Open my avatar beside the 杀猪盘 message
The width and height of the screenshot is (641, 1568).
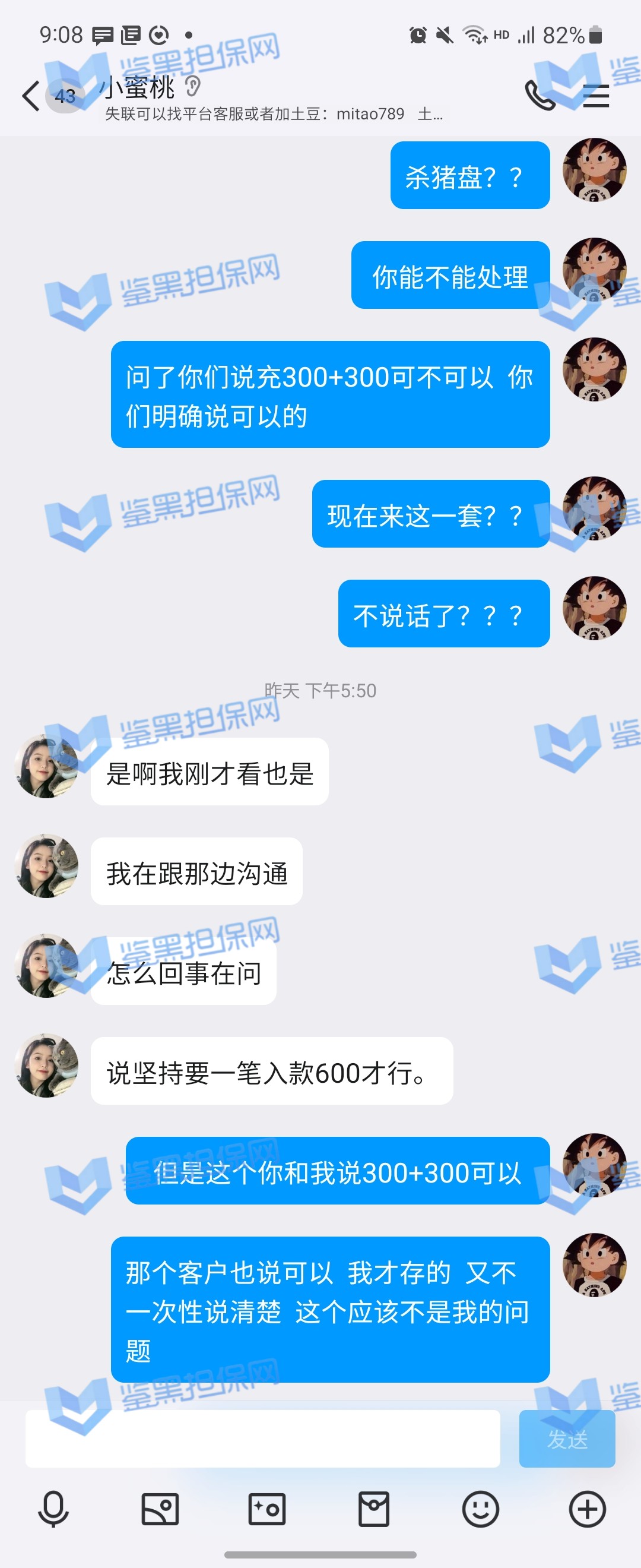[594, 170]
